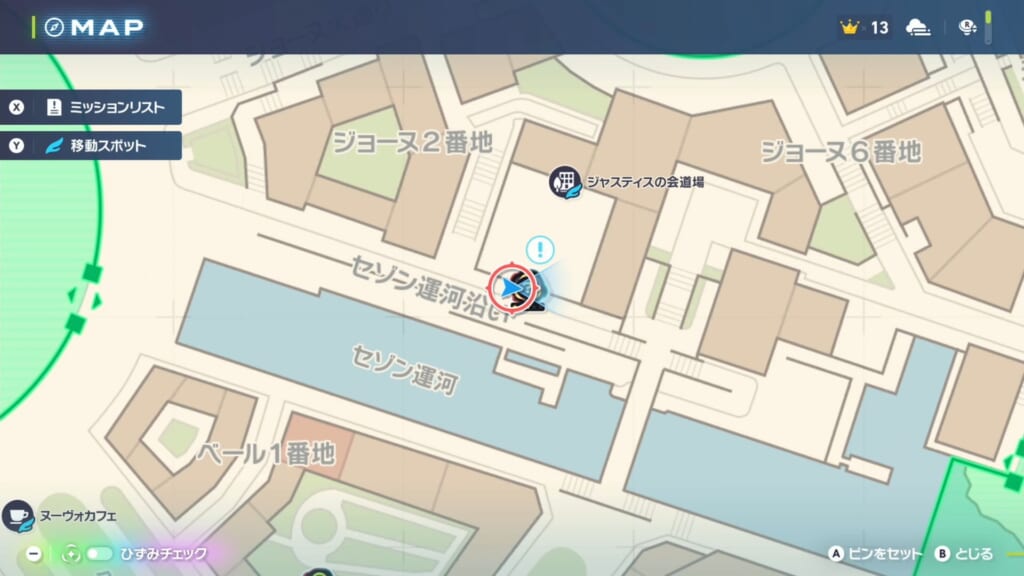Tap the exclamation mission marker

point(540,249)
